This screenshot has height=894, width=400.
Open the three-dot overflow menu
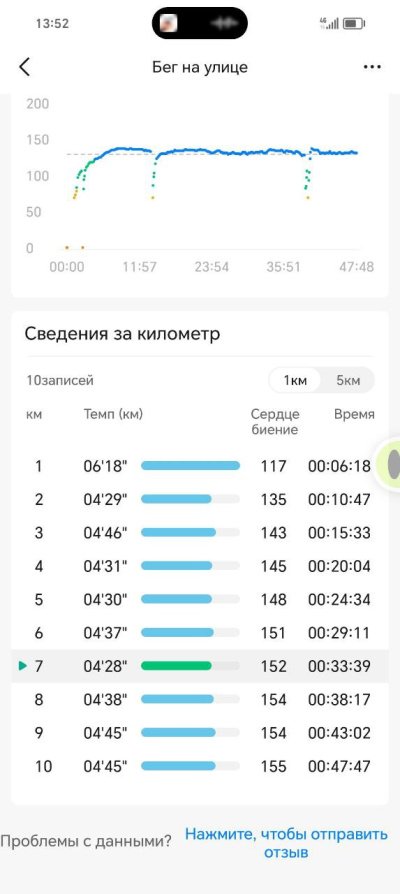[372, 67]
